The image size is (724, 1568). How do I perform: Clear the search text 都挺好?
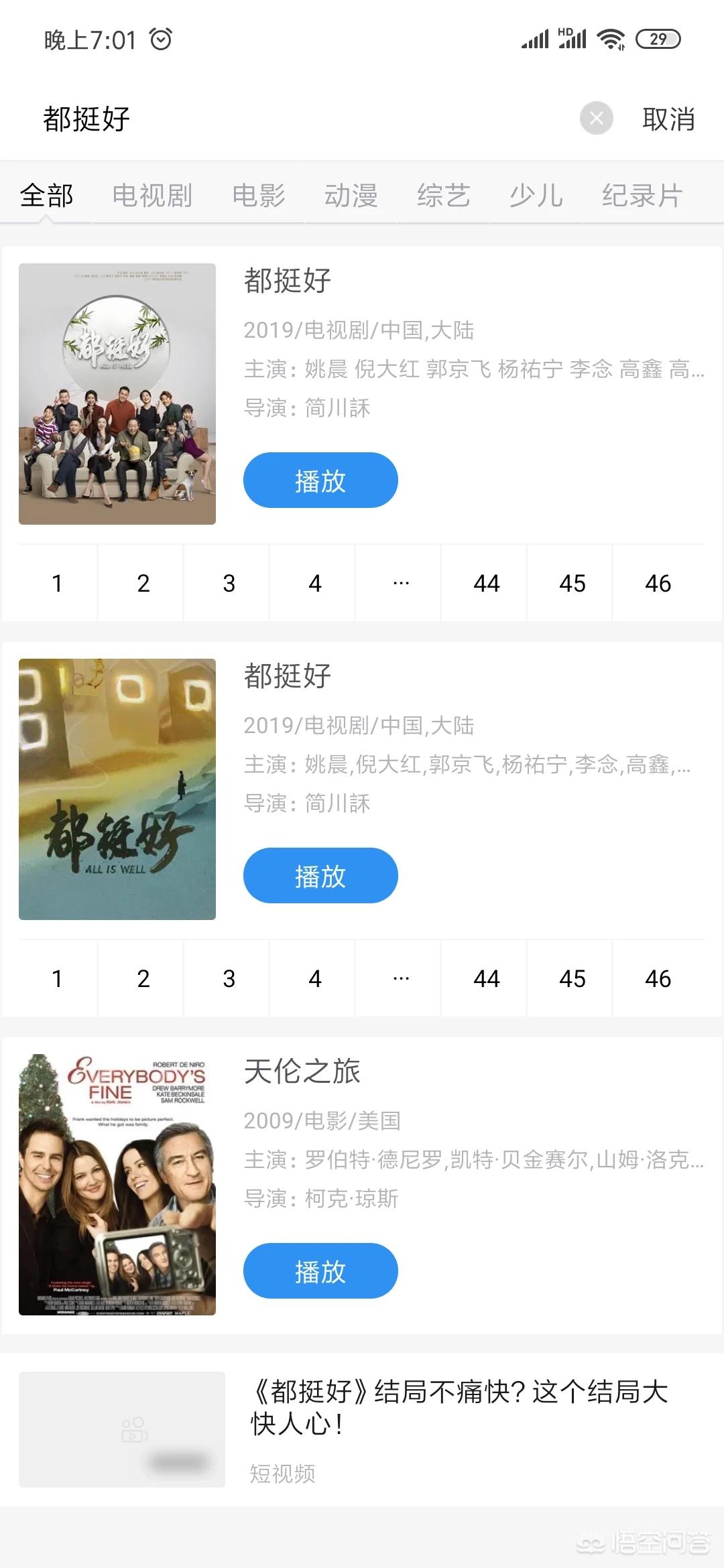[596, 119]
